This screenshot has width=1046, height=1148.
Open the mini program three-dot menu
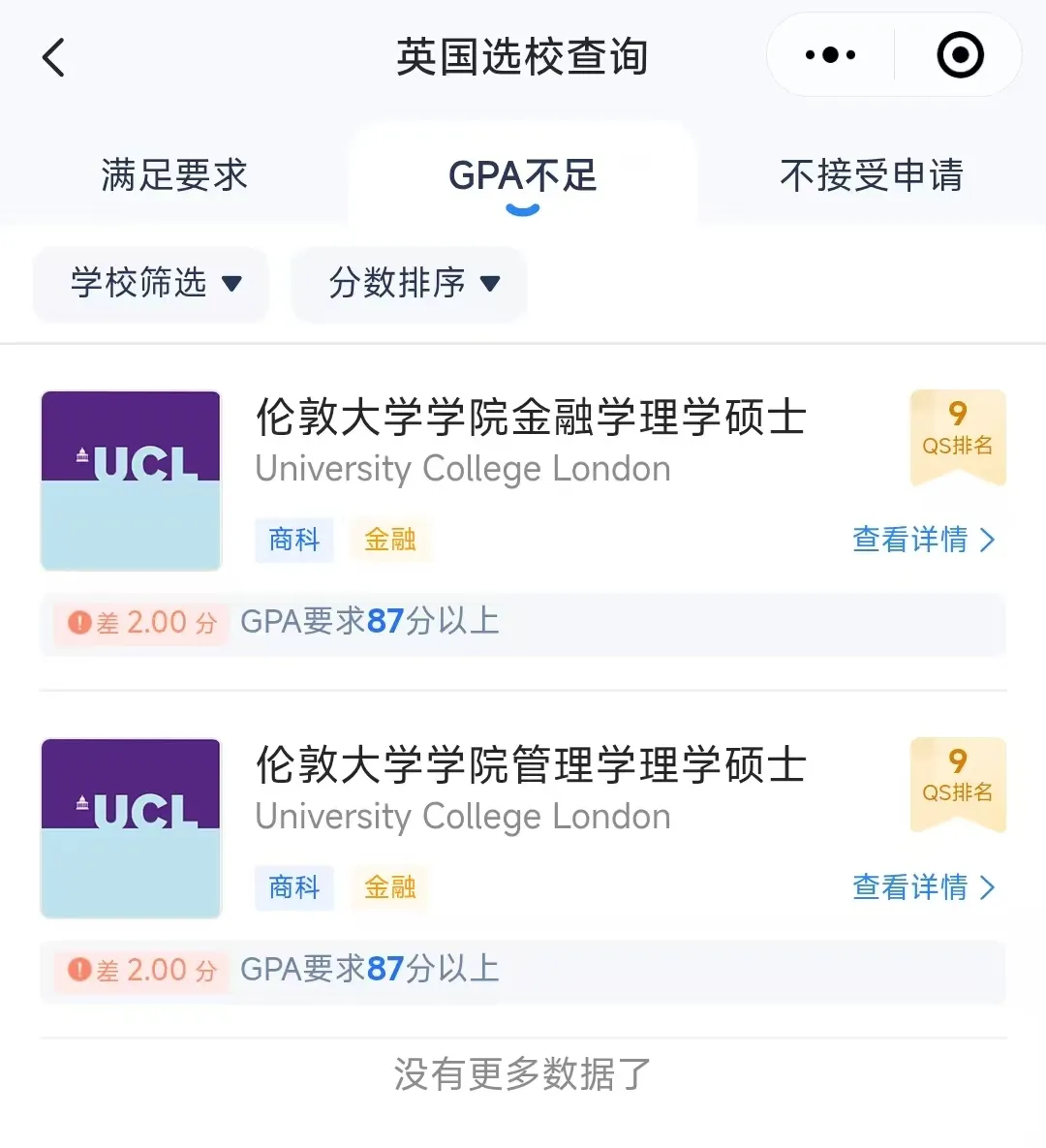click(830, 55)
